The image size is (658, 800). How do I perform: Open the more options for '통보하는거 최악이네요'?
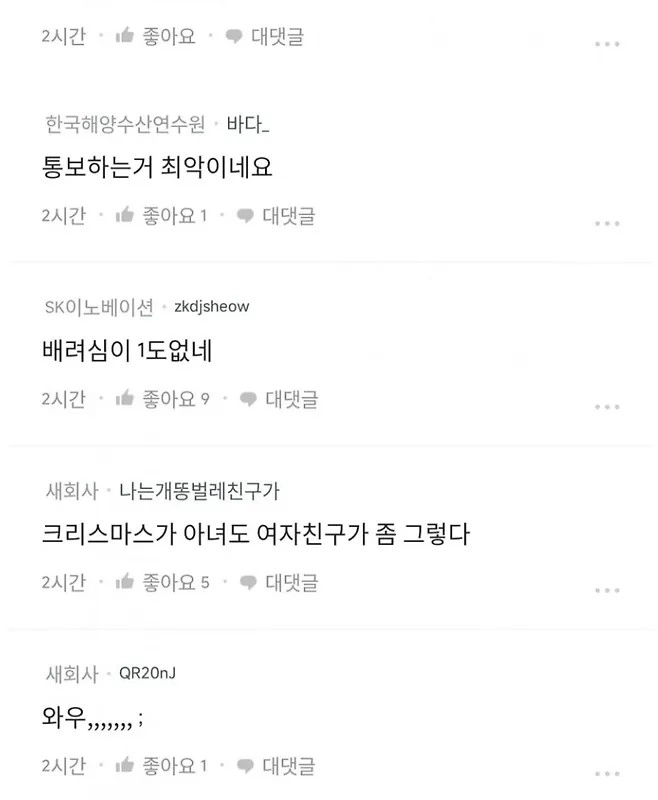(x=608, y=223)
